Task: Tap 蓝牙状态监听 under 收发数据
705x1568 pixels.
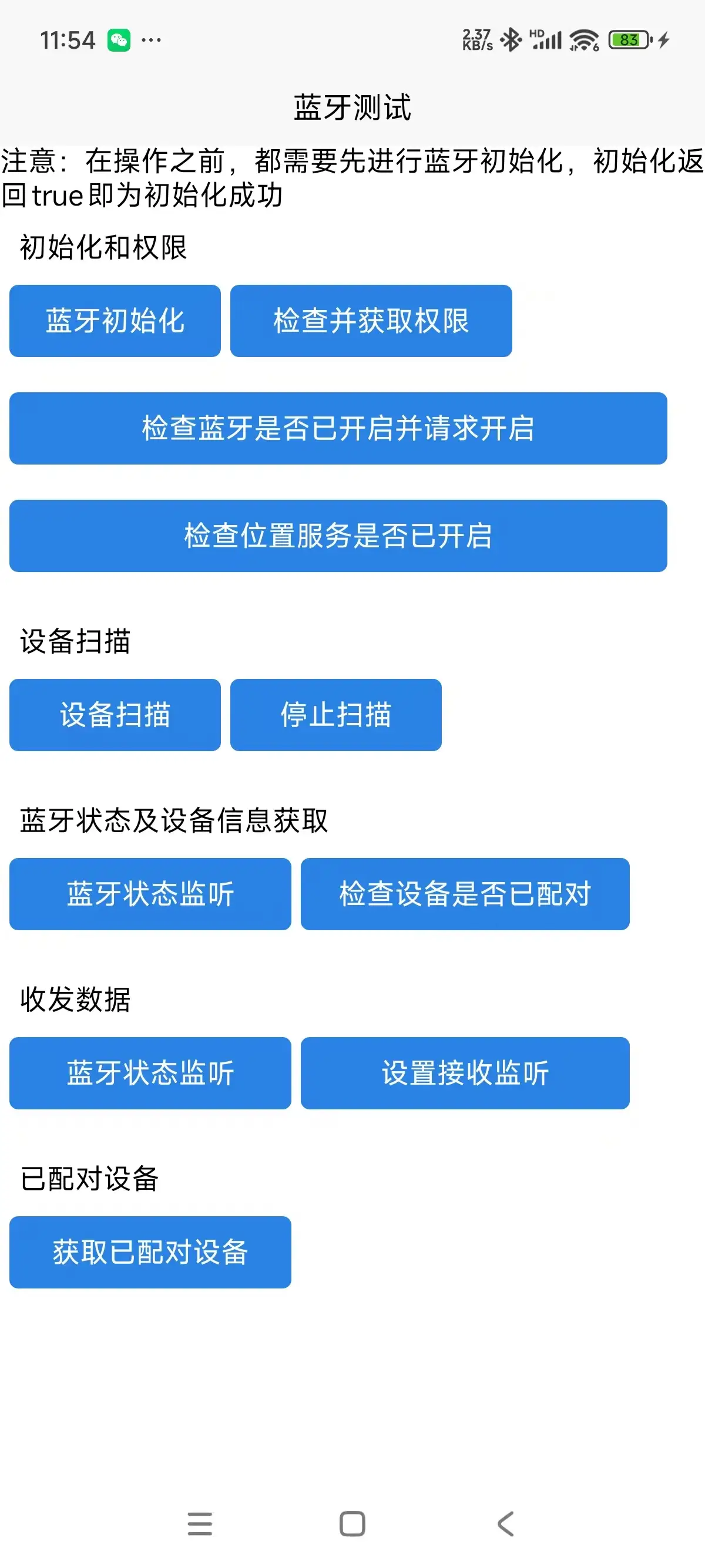Action: (150, 1072)
